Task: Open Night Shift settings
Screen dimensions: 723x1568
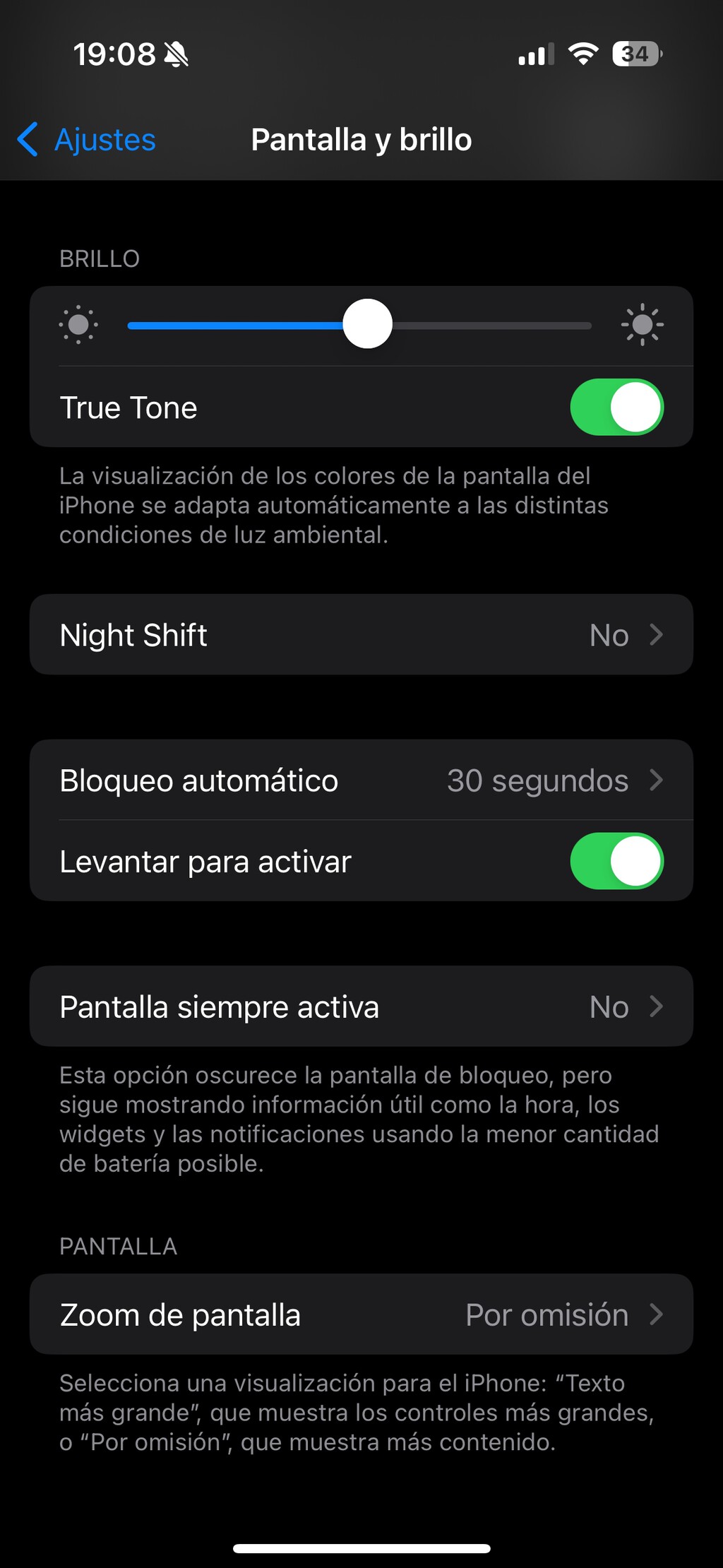Action: point(361,634)
